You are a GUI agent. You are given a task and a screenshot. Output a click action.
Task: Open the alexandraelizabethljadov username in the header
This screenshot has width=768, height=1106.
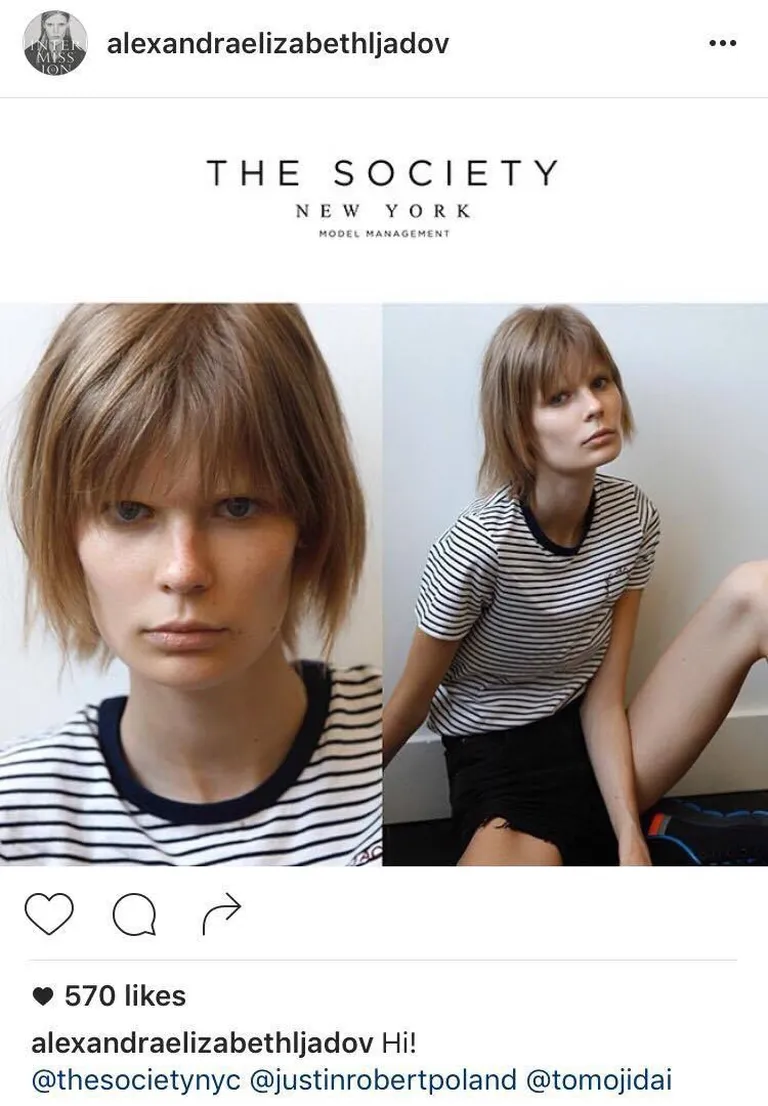coord(278,44)
